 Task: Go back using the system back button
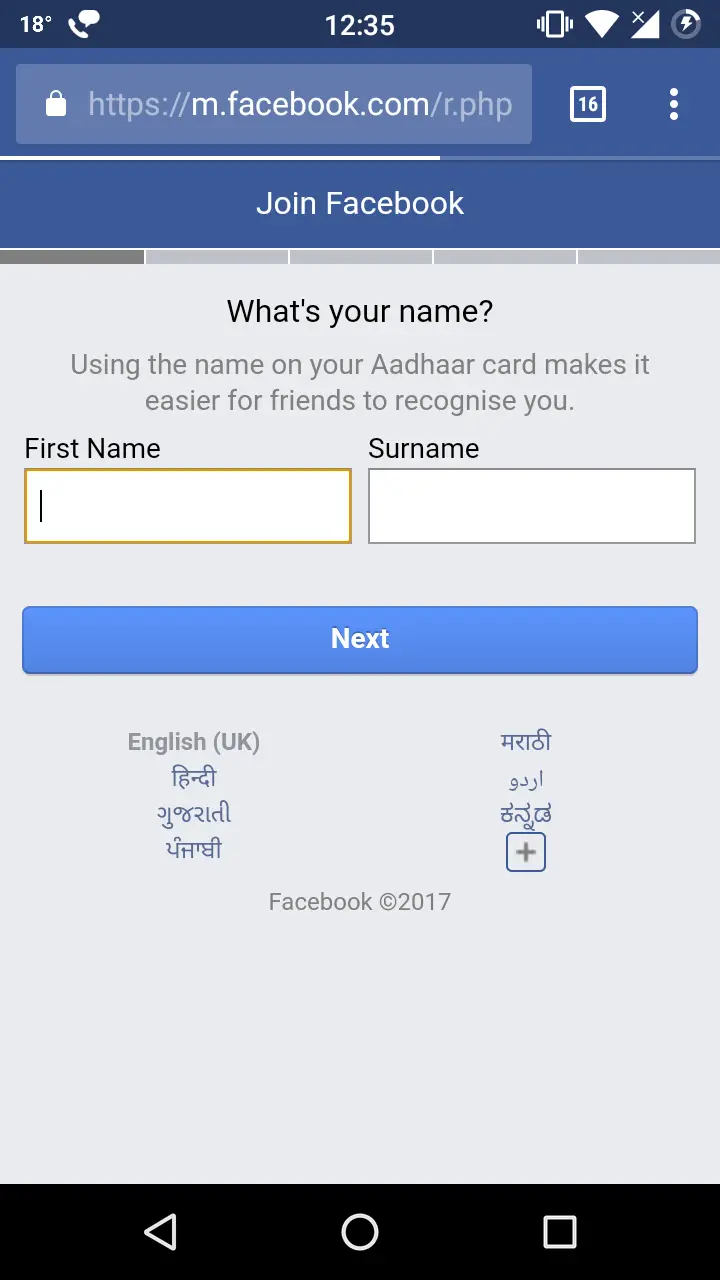point(160,1232)
